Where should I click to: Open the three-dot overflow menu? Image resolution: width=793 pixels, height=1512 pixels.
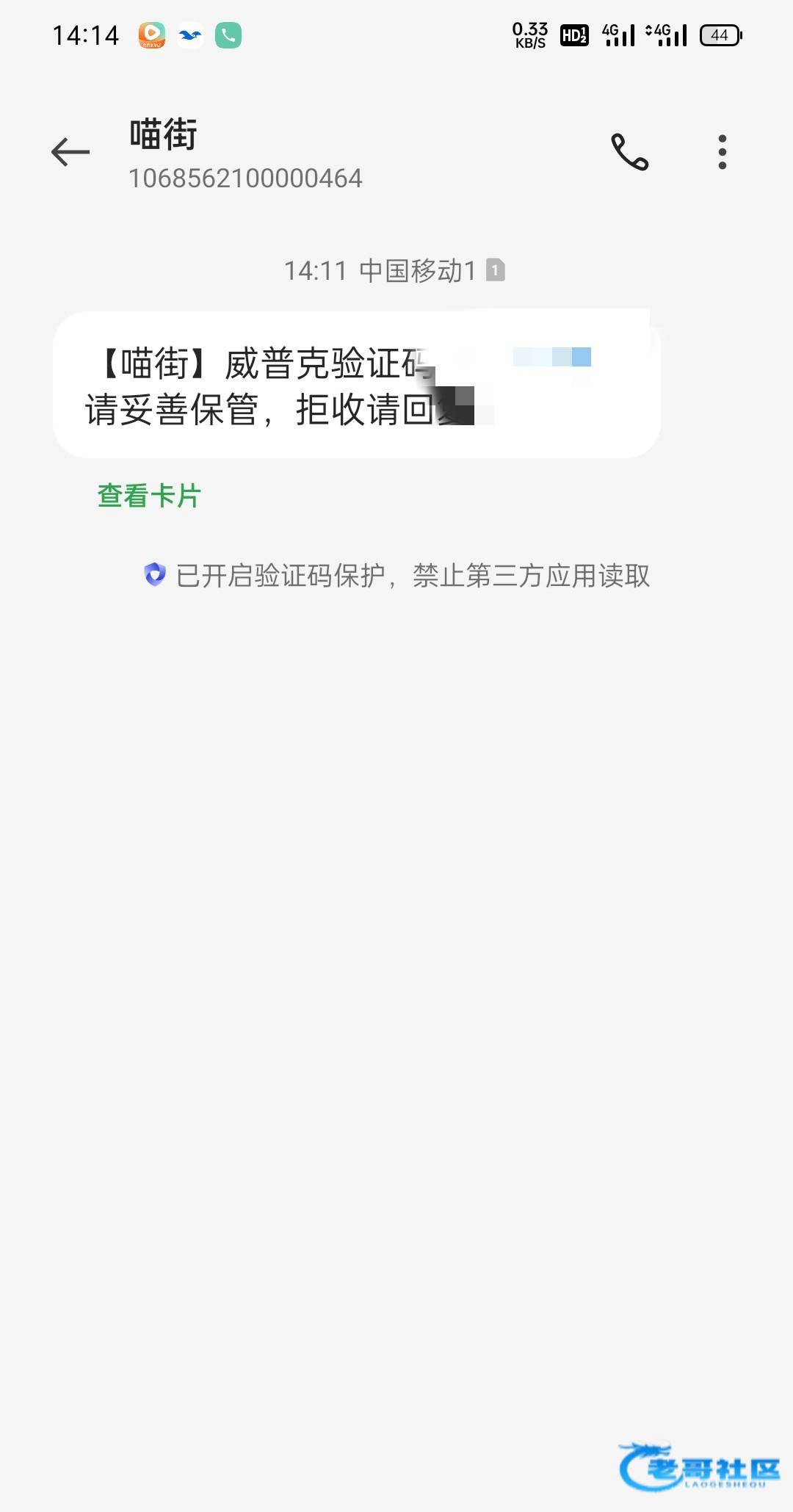[723, 152]
